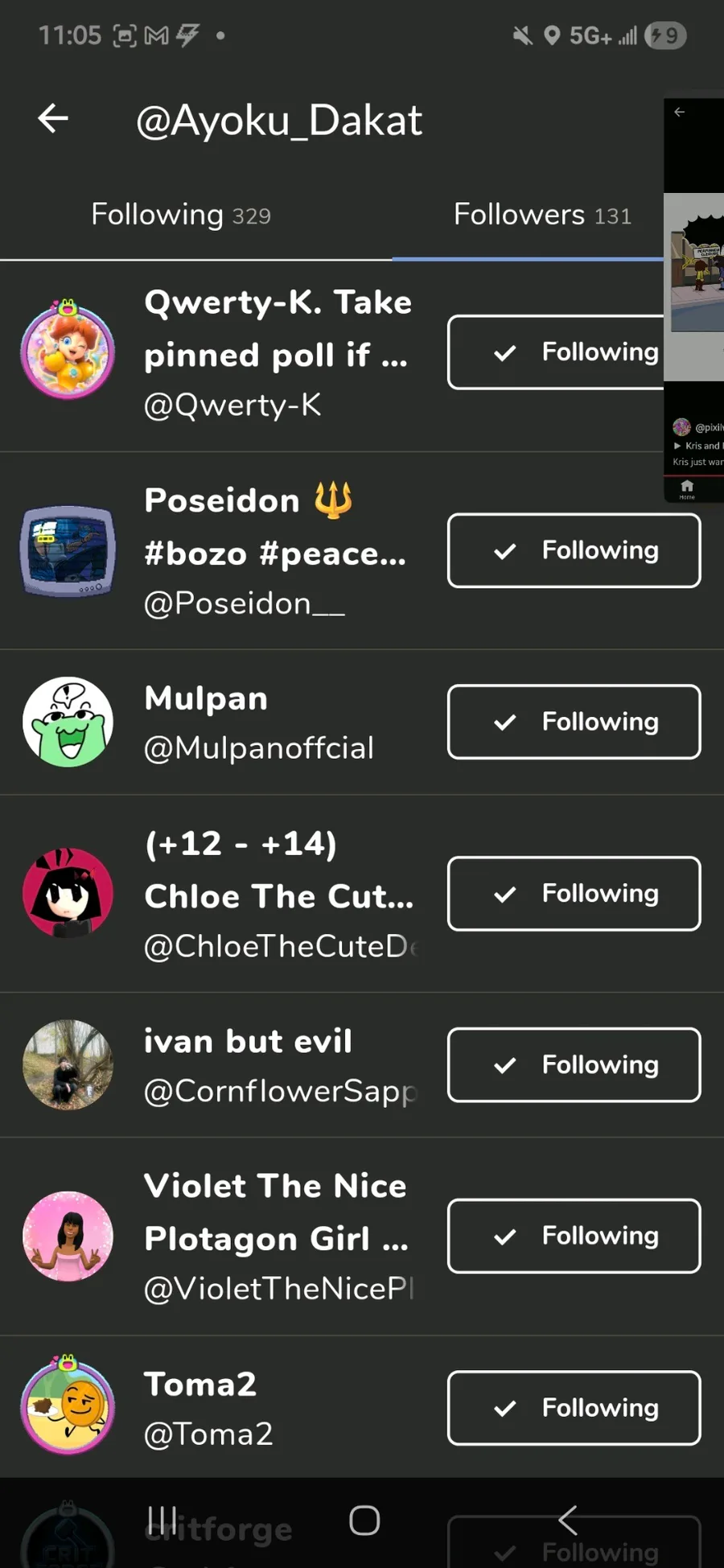Screen dimensions: 724x1568
Task: Go back from @Ayoku_Dakat's follower list
Action: 53,119
